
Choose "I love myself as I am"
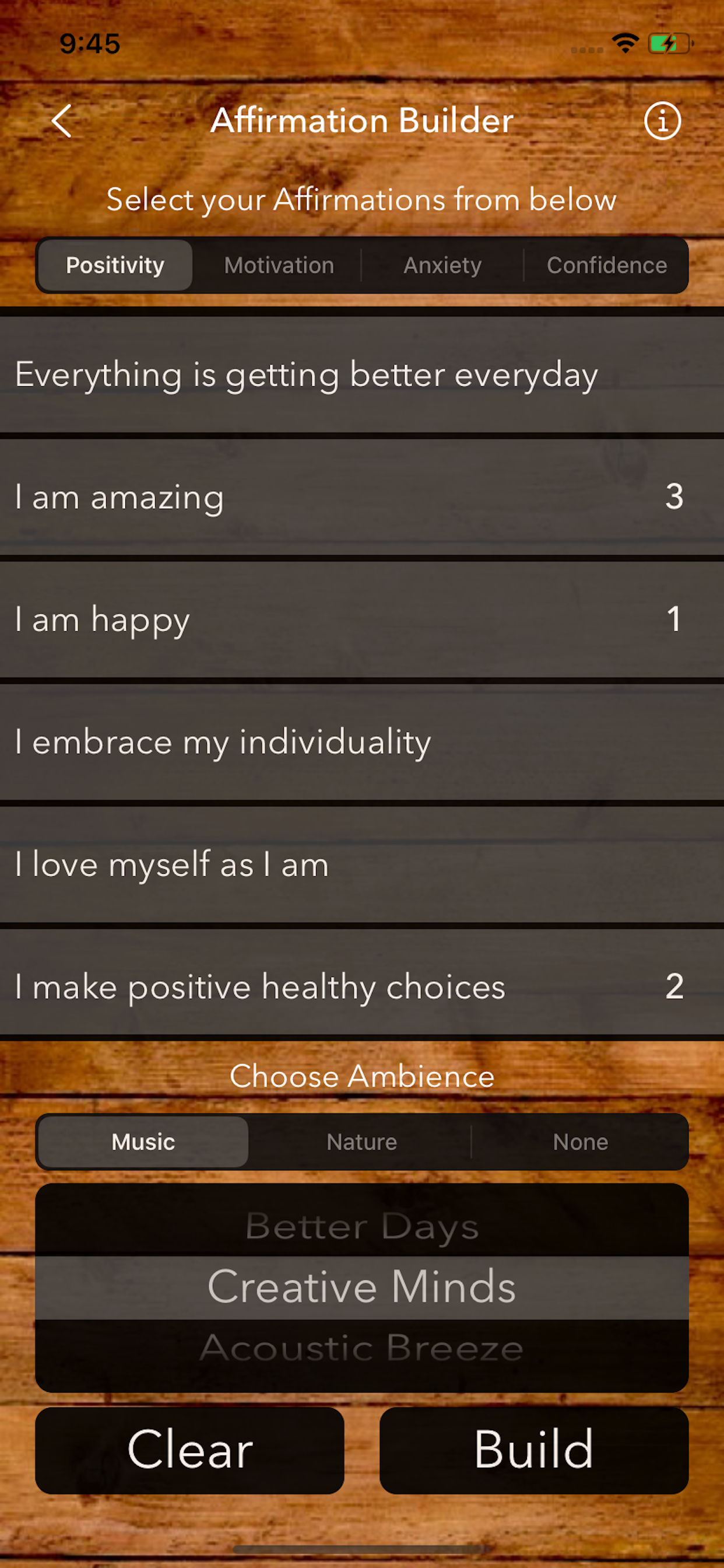[362, 864]
